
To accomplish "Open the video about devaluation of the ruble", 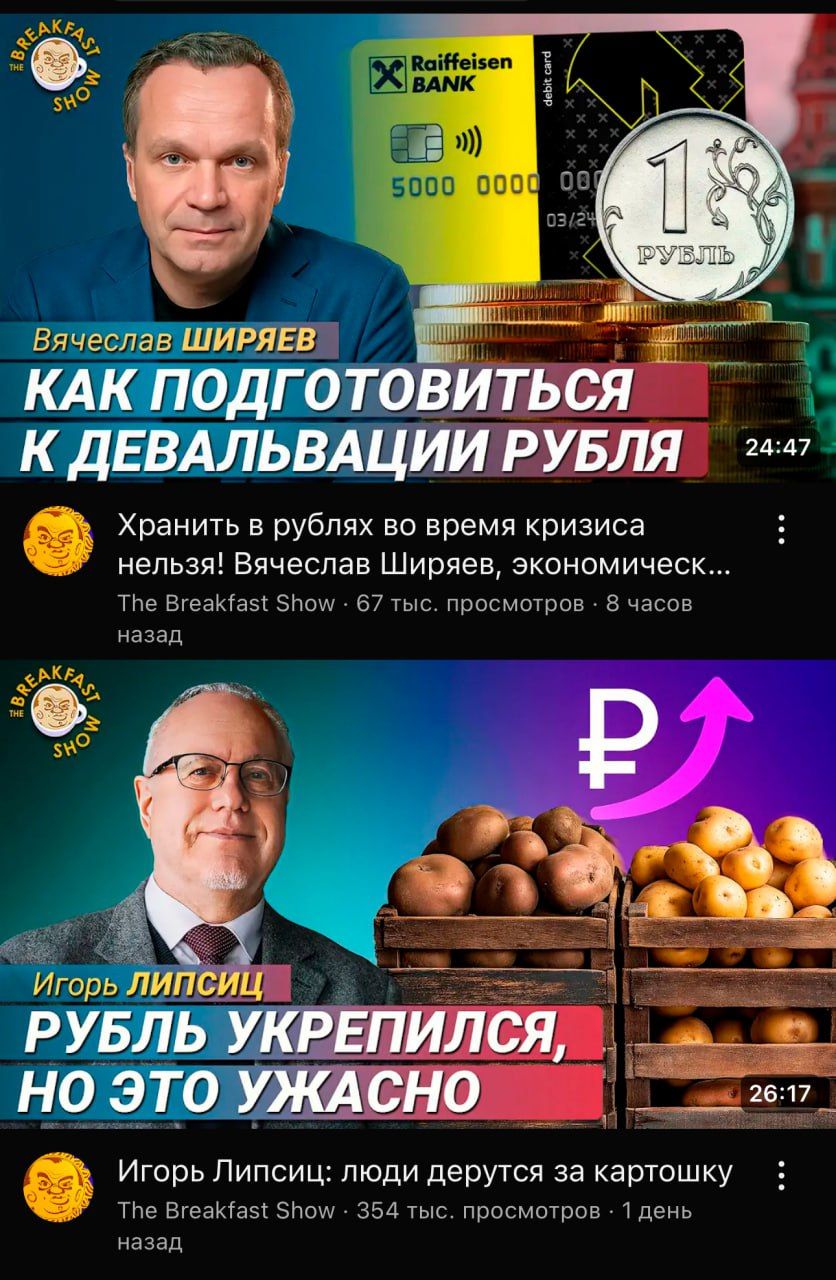I will coord(418,245).
